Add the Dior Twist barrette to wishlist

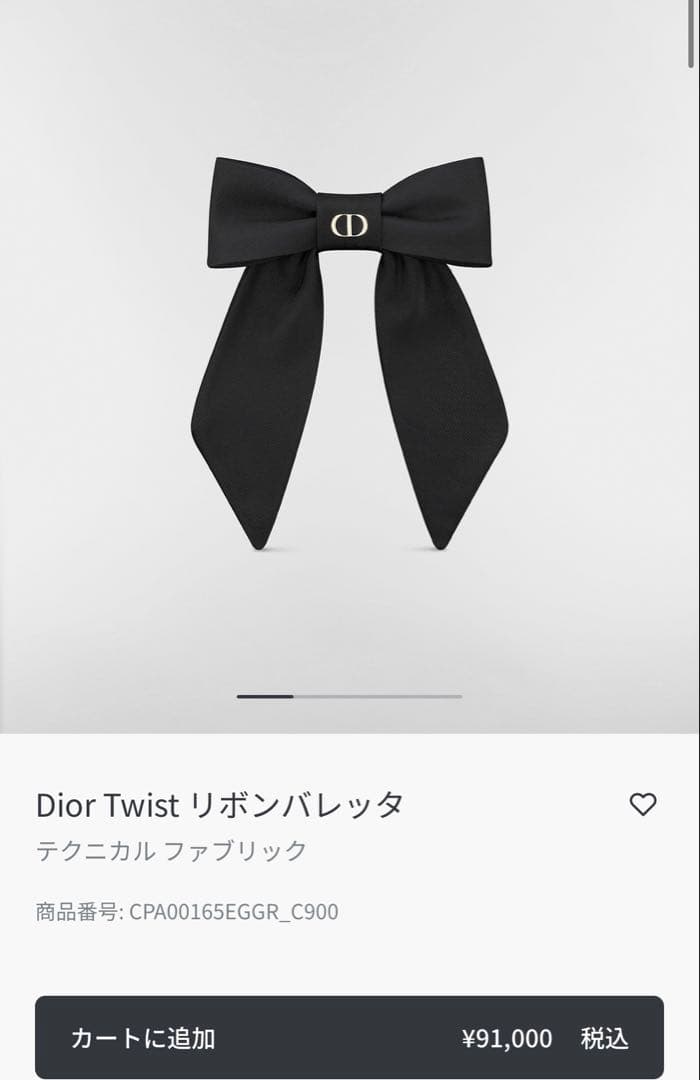643,804
